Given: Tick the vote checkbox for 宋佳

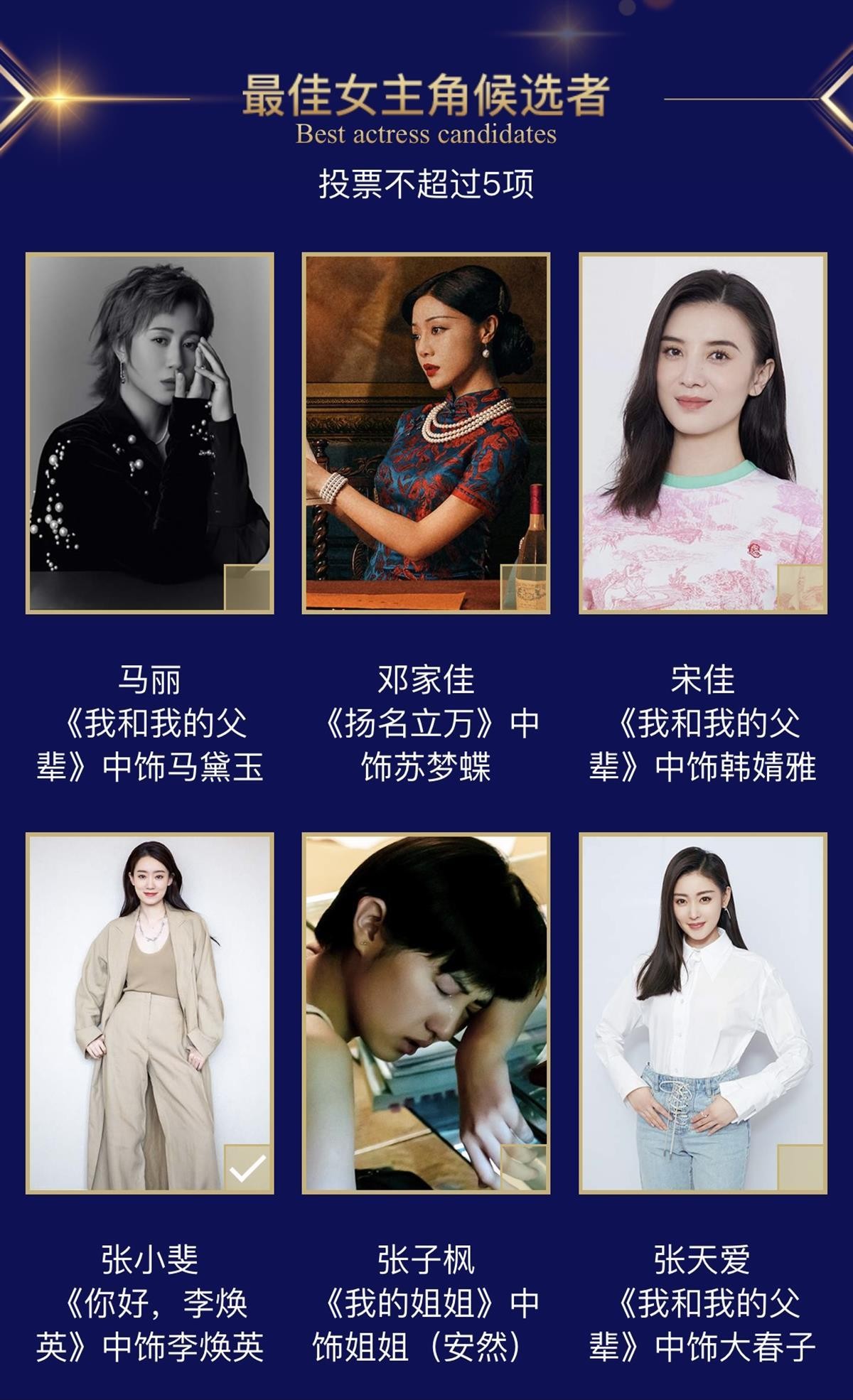Looking at the screenshot, I should point(800,588).
